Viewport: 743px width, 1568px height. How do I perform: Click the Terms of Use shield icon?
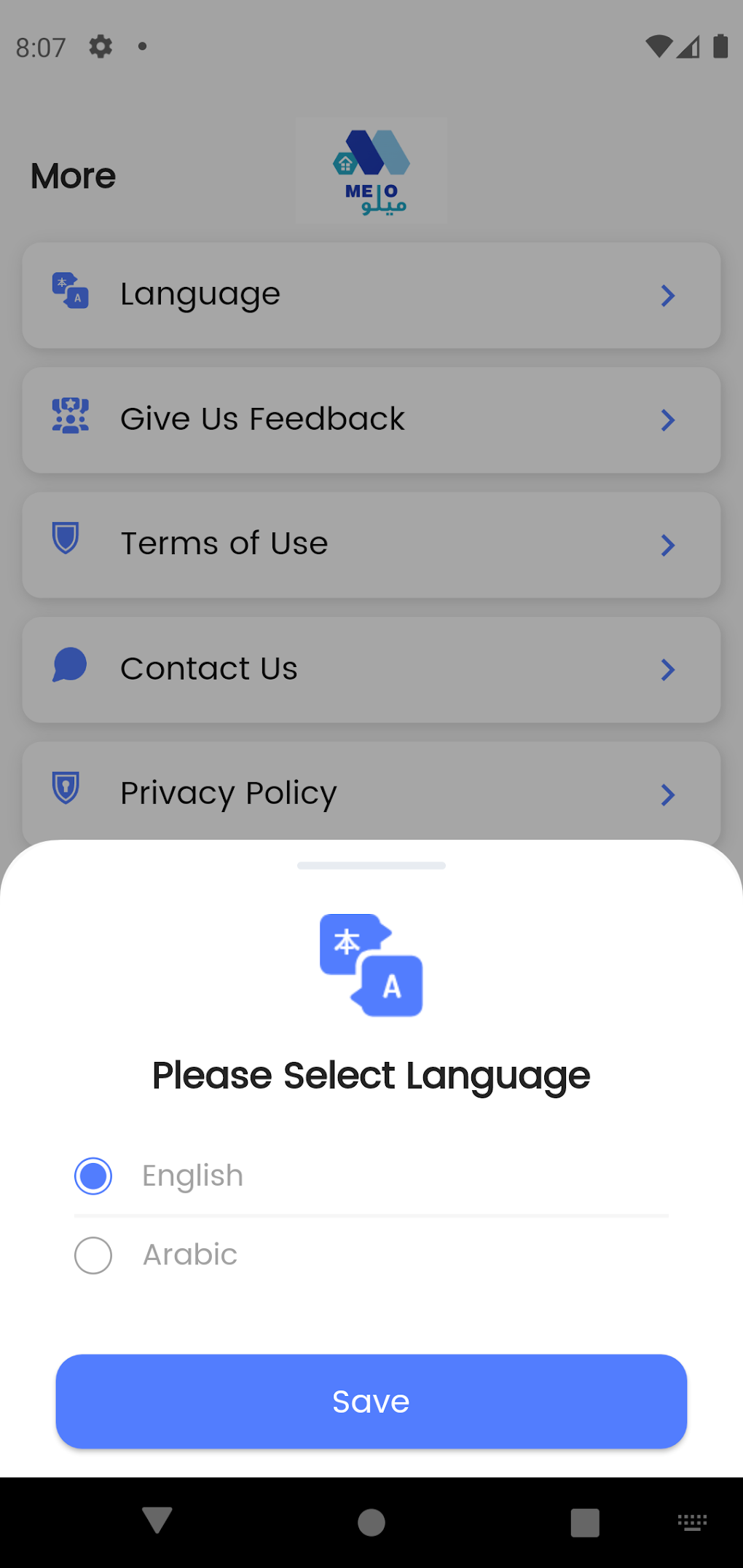coord(66,542)
